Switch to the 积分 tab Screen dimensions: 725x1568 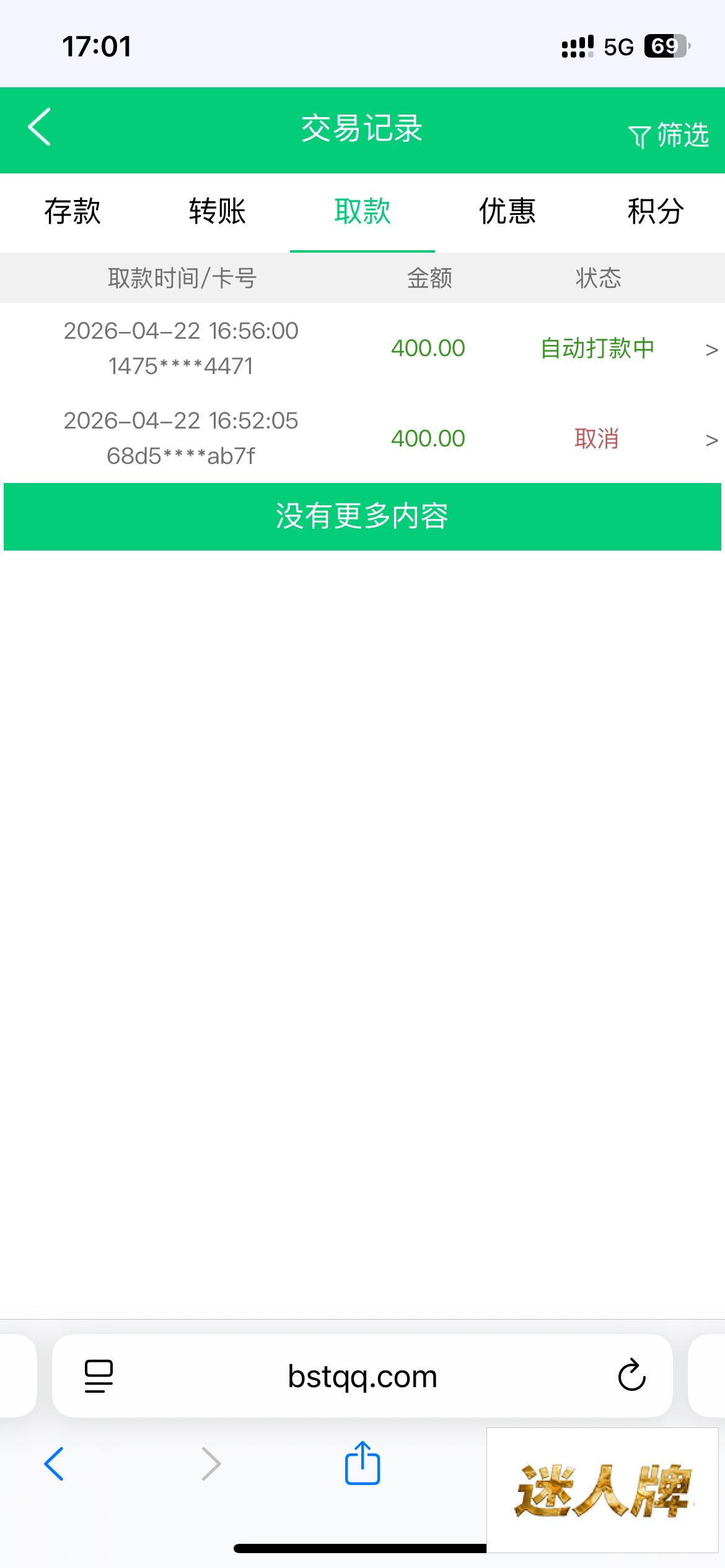(x=655, y=212)
